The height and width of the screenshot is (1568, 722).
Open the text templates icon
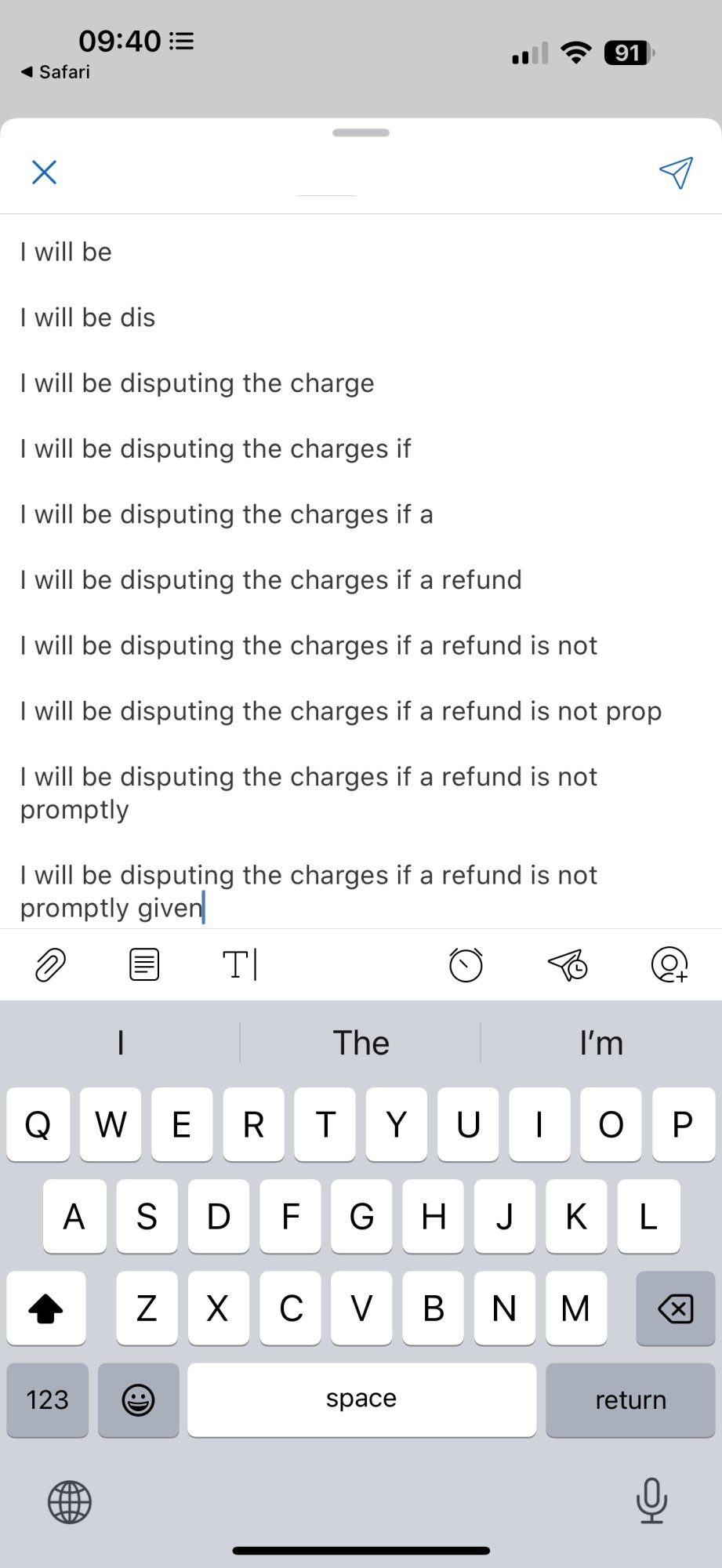click(144, 965)
